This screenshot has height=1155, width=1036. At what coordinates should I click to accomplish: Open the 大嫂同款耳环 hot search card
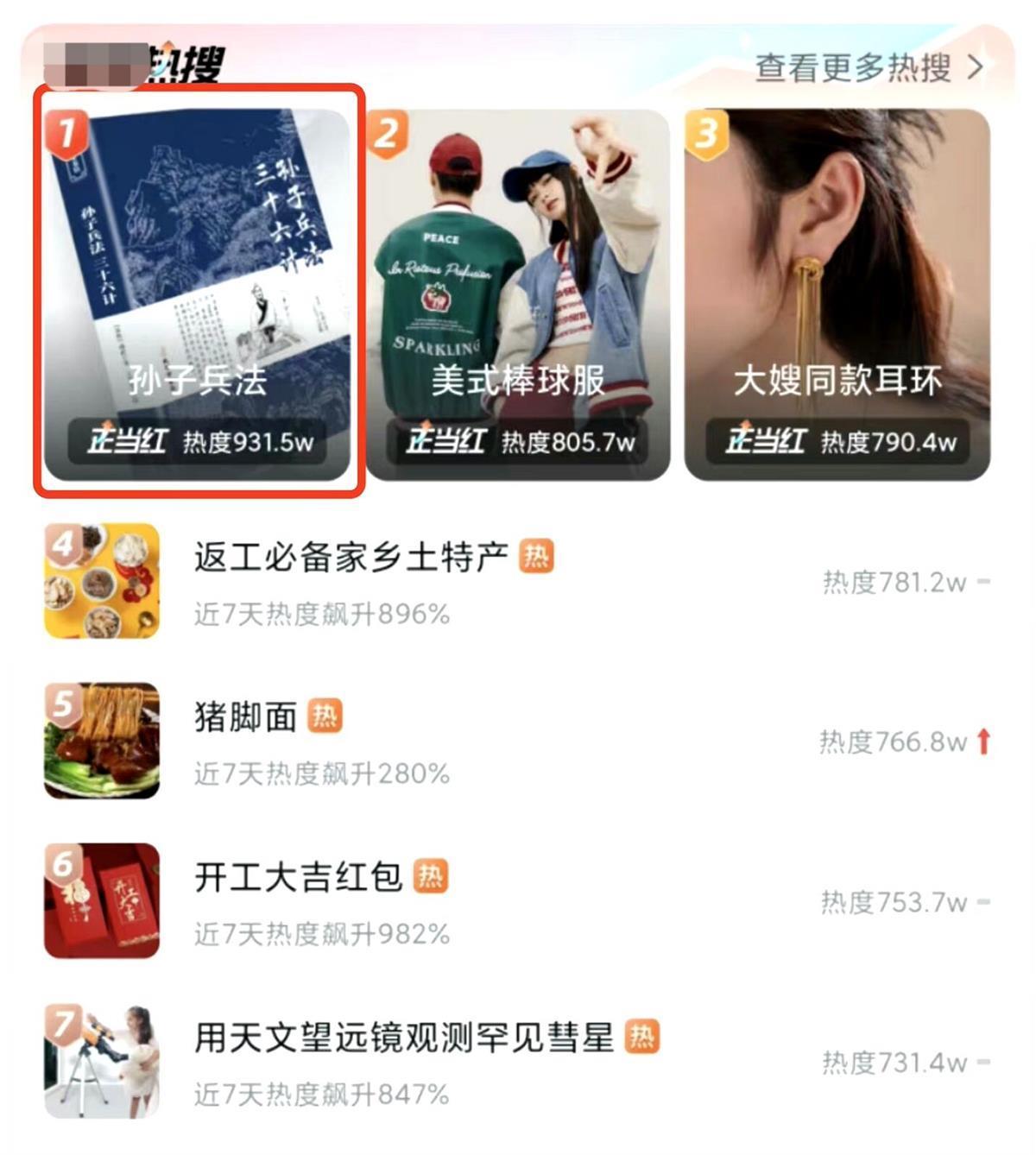pos(837,293)
